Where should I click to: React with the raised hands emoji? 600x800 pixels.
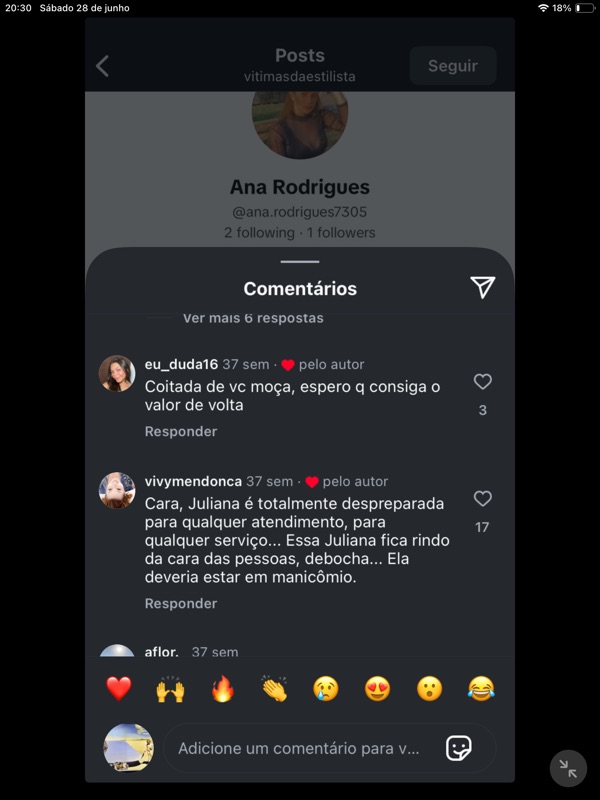coord(171,689)
